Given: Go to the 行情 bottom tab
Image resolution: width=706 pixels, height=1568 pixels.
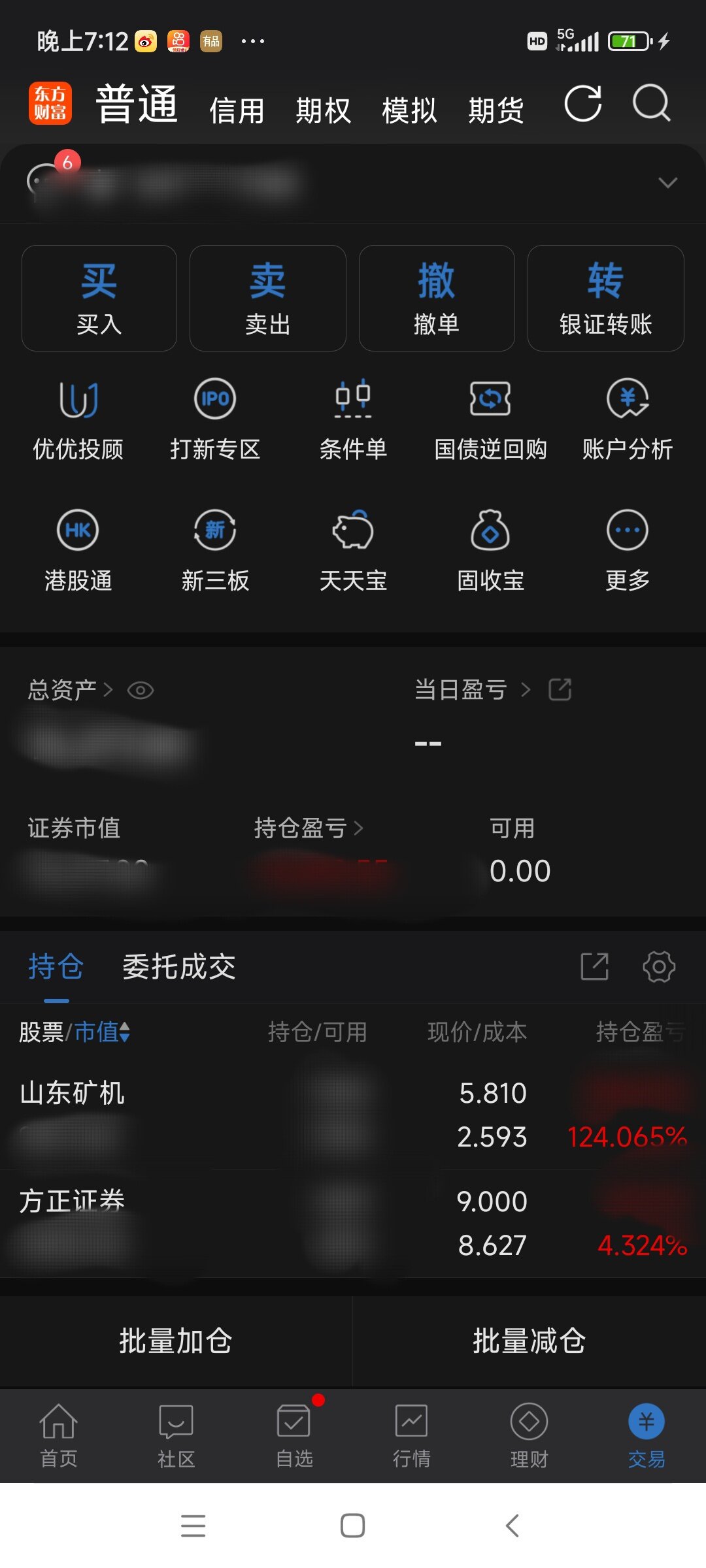Looking at the screenshot, I should 411,1433.
